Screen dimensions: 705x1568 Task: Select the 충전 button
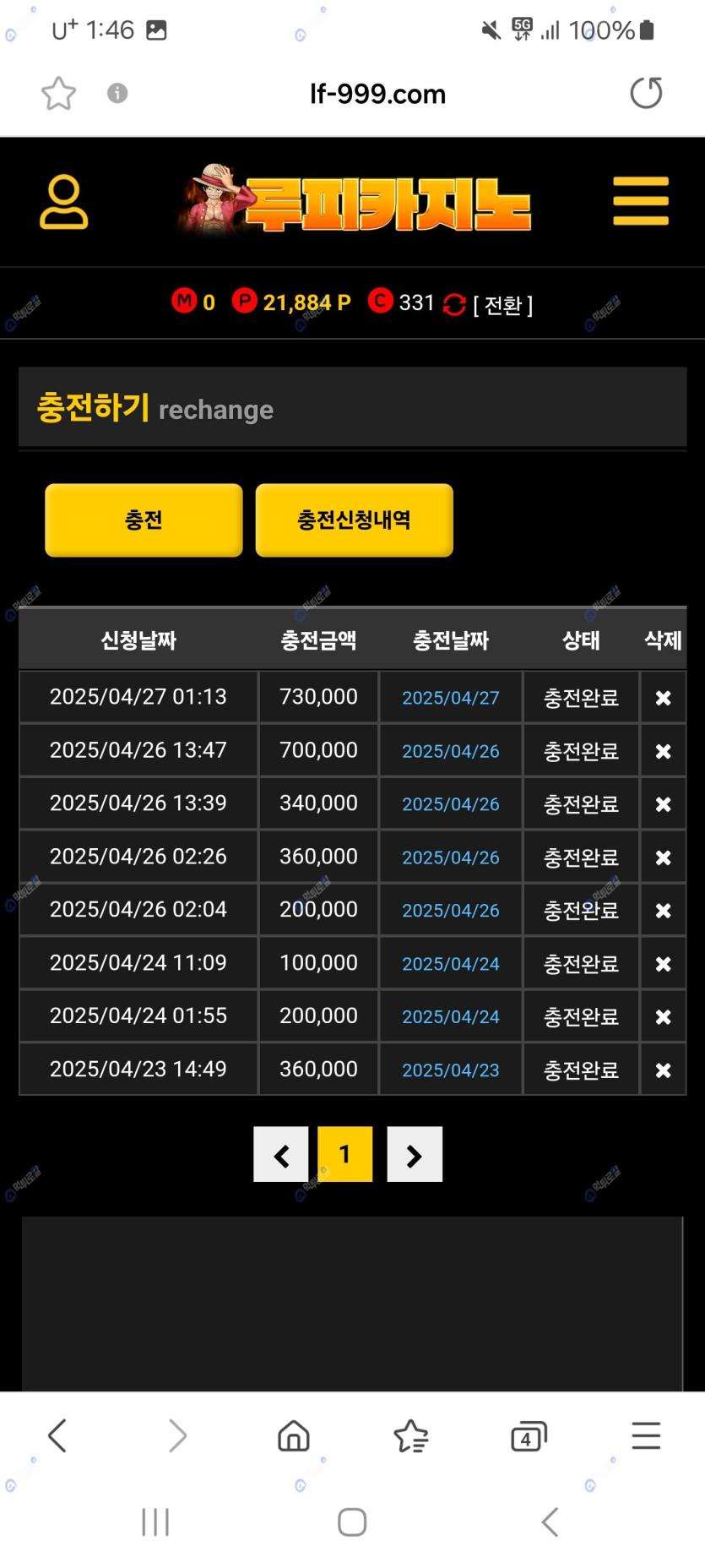coord(144,520)
